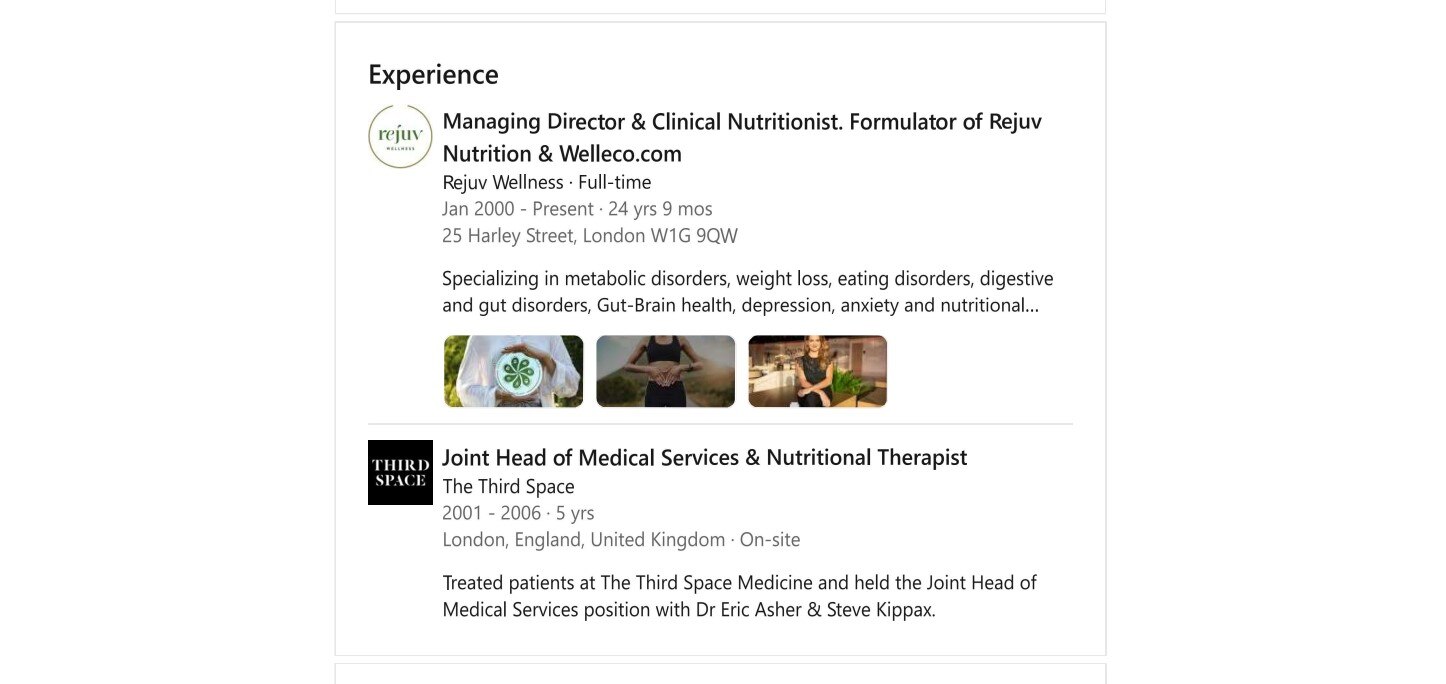This screenshot has height=684, width=1446.
Task: Open the Joint Head of Medical Services position
Action: point(704,458)
